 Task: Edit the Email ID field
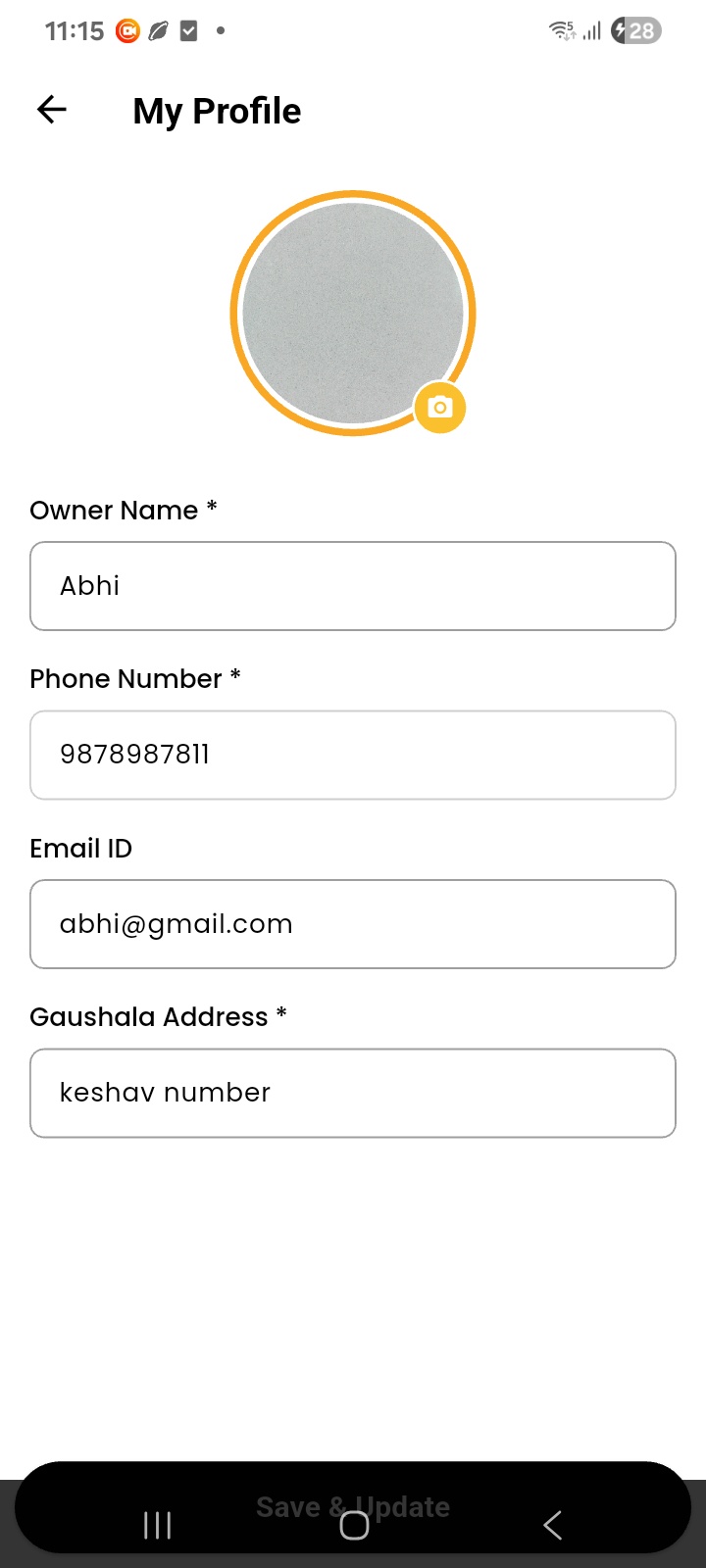353,924
